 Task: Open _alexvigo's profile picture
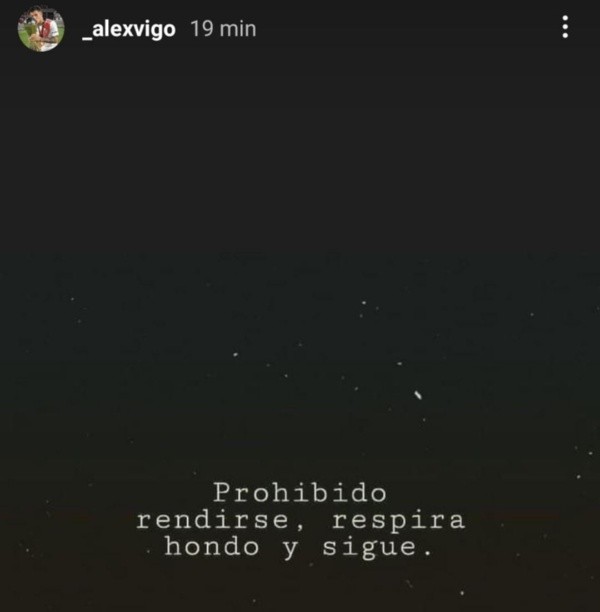coord(40,30)
